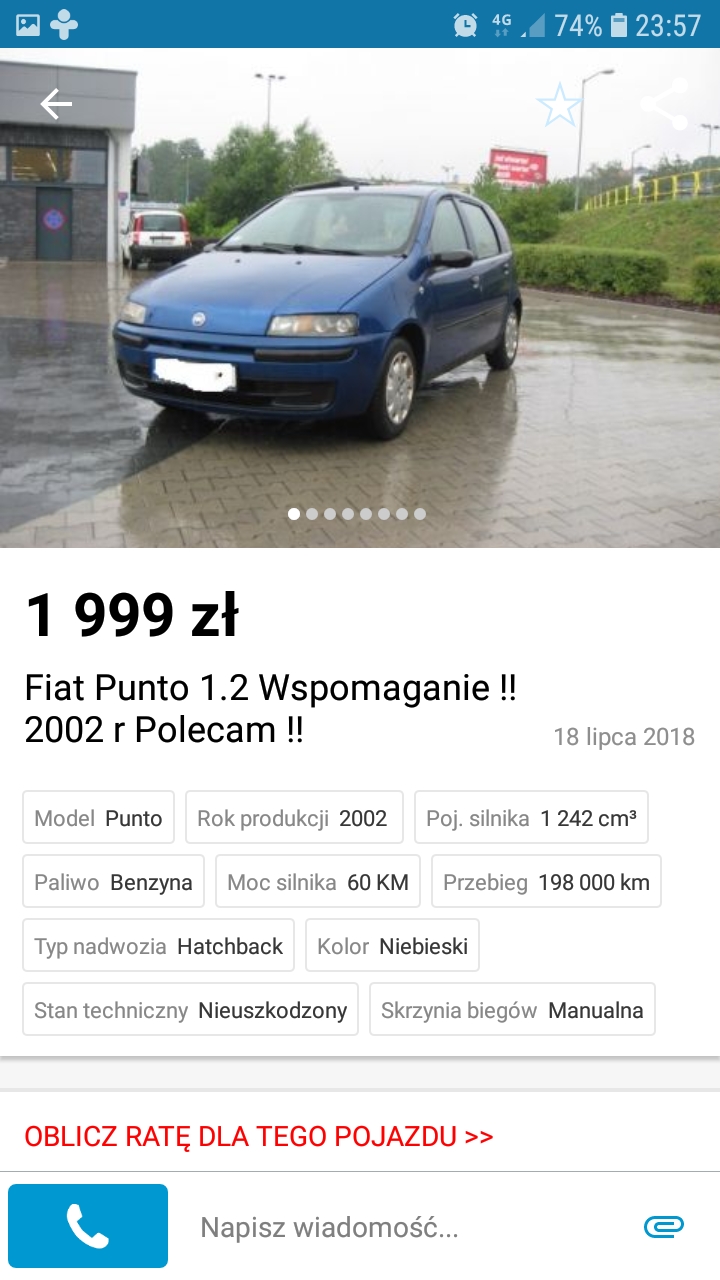Share this Fiat Punto listing

[664, 104]
